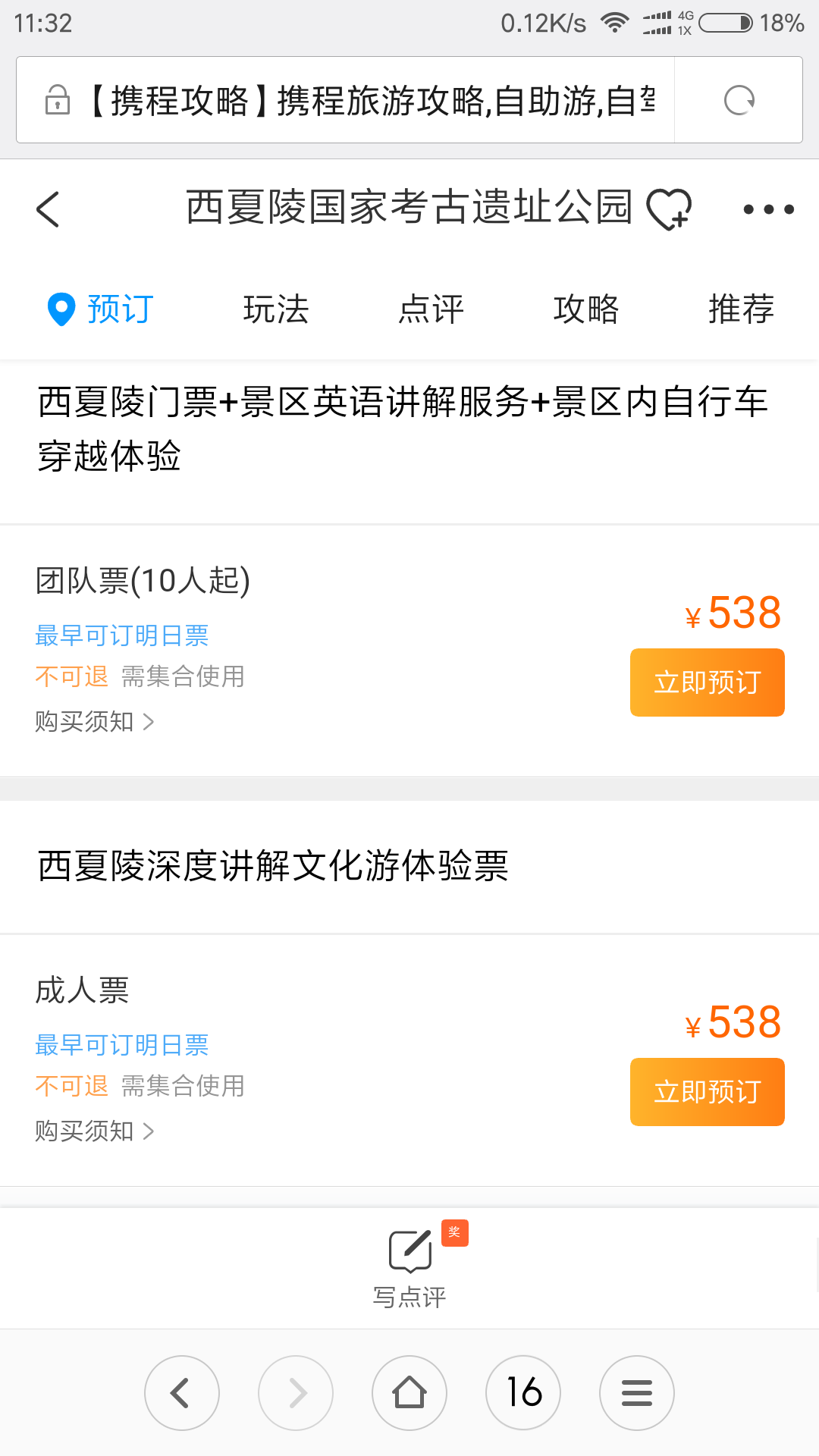Select the 预订 tab
819x1456 pixels.
pos(102,309)
